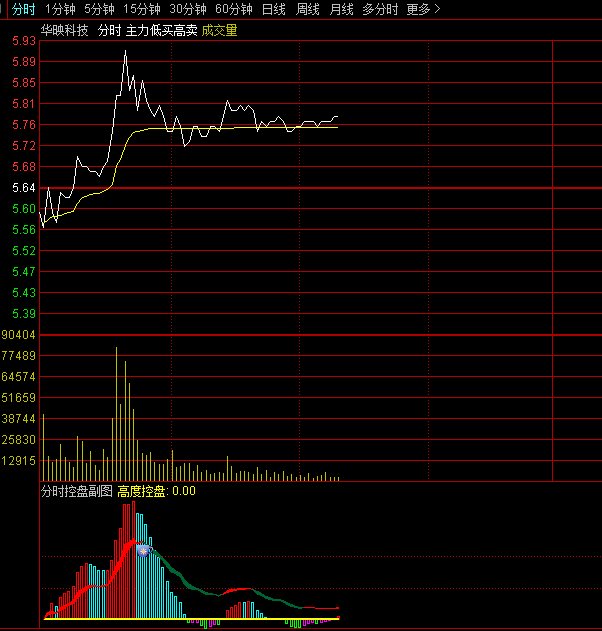Open the 周线 weekly chart
The width and height of the screenshot is (602, 631).
[308, 9]
